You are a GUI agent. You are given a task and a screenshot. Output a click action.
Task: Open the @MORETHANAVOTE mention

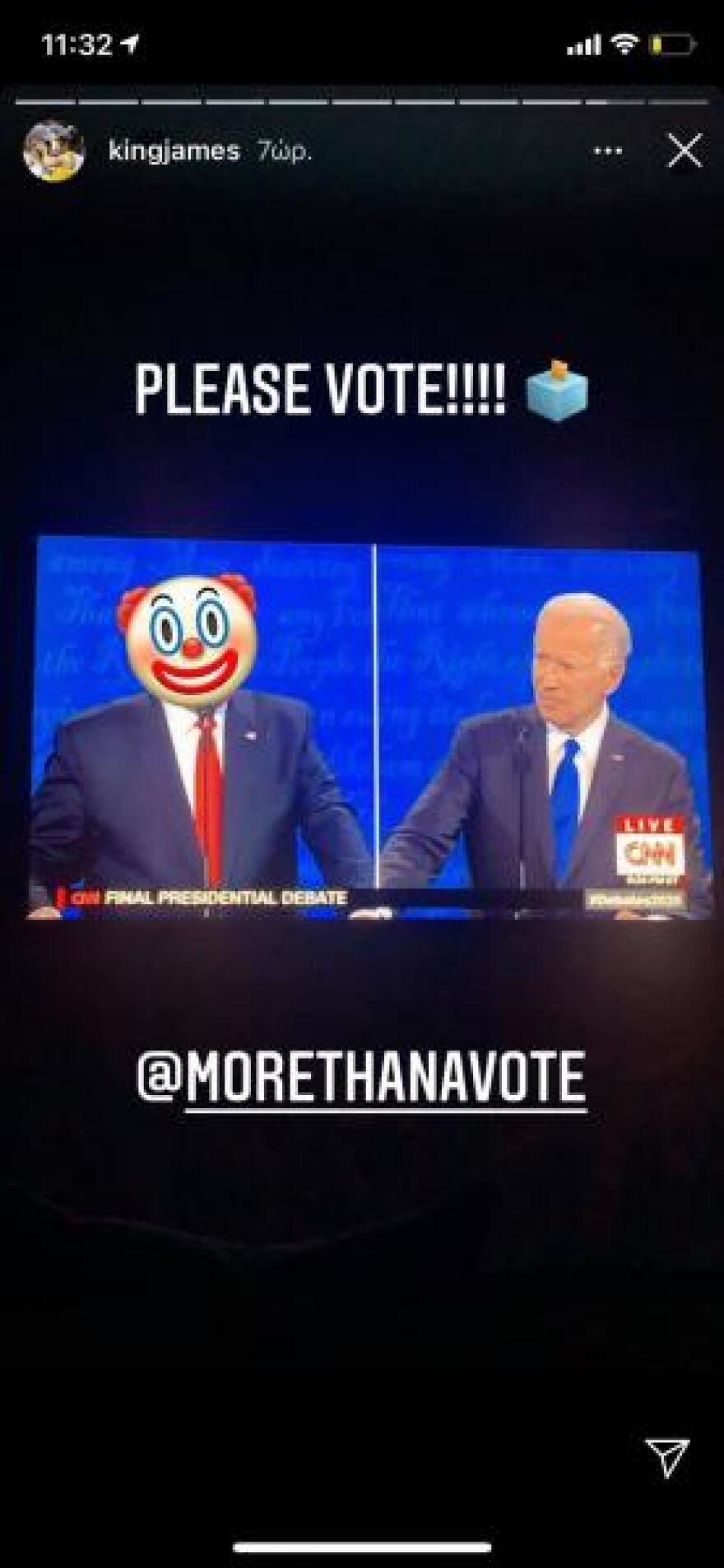pyautogui.click(x=361, y=1076)
